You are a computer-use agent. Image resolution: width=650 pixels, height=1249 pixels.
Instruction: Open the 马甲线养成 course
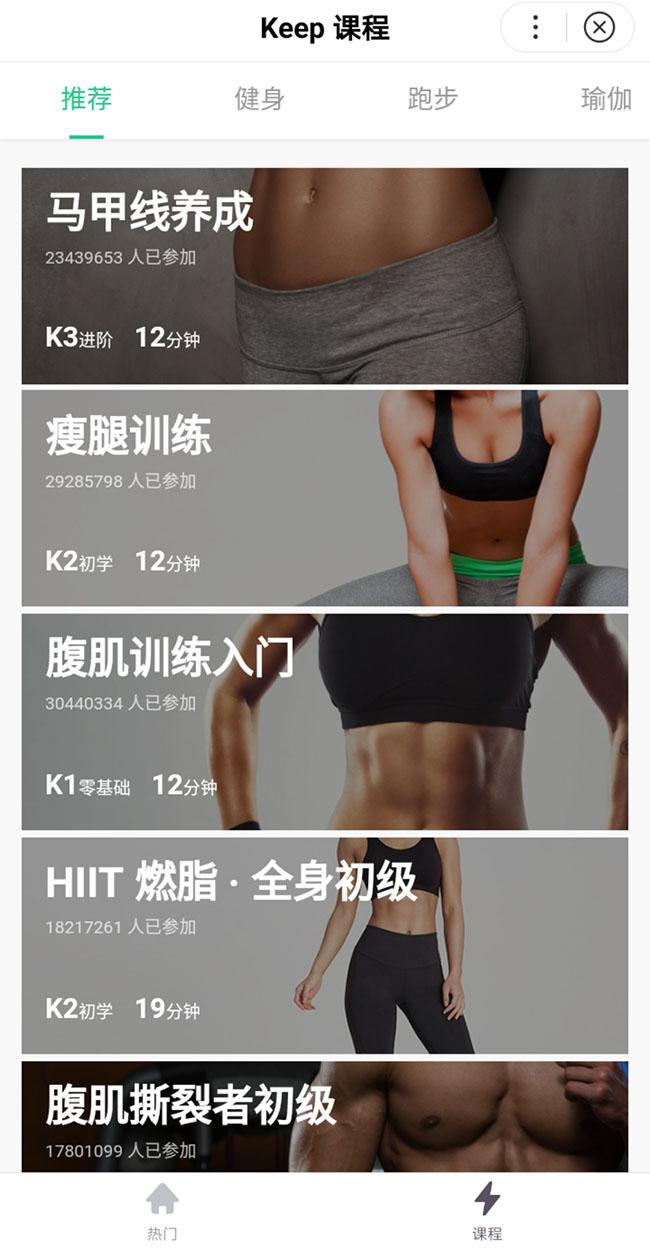click(x=324, y=276)
